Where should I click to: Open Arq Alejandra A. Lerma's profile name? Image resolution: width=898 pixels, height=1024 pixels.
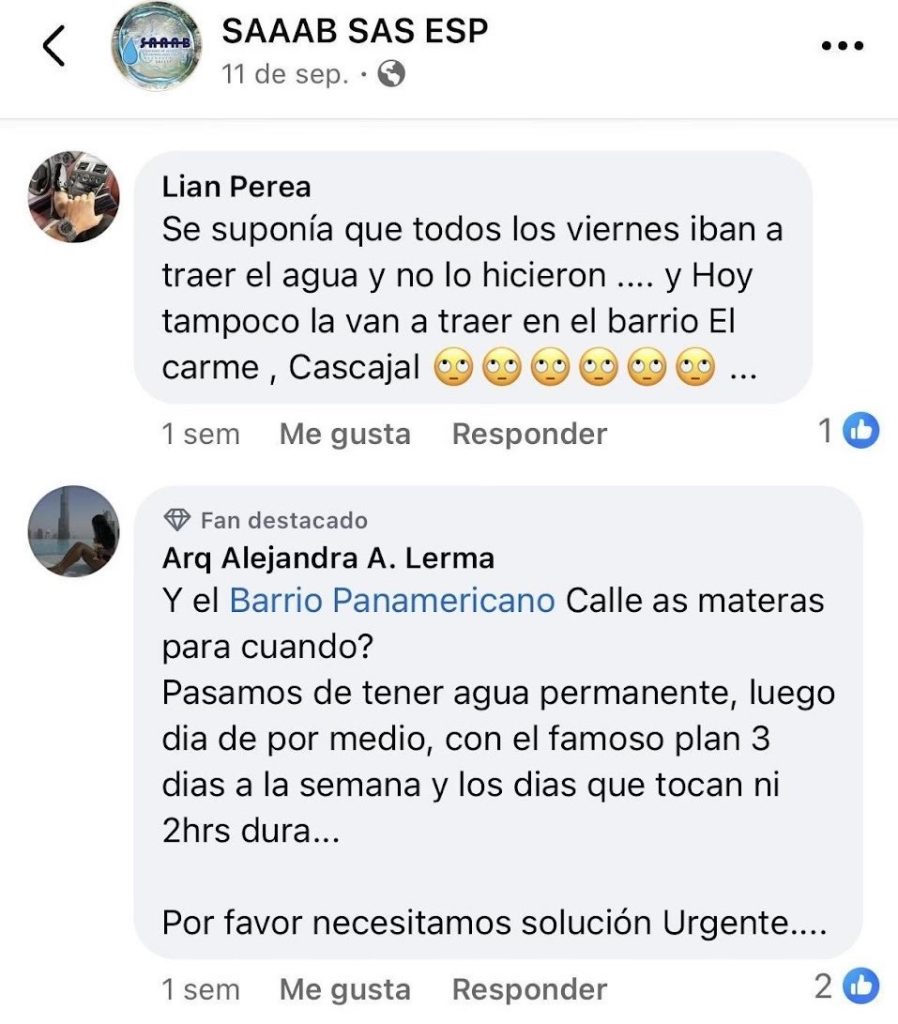tap(328, 557)
